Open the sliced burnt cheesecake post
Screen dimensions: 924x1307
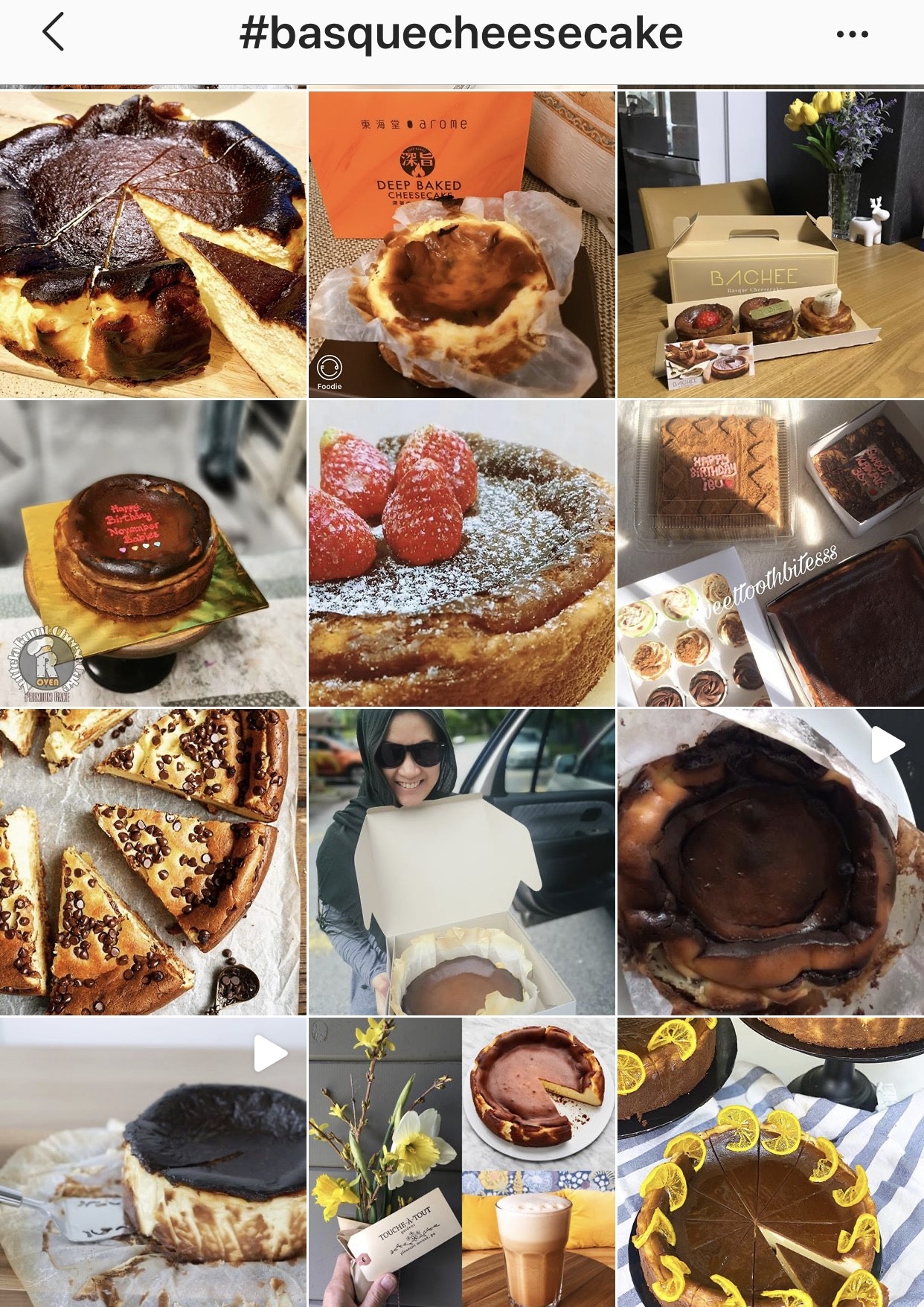(x=153, y=244)
